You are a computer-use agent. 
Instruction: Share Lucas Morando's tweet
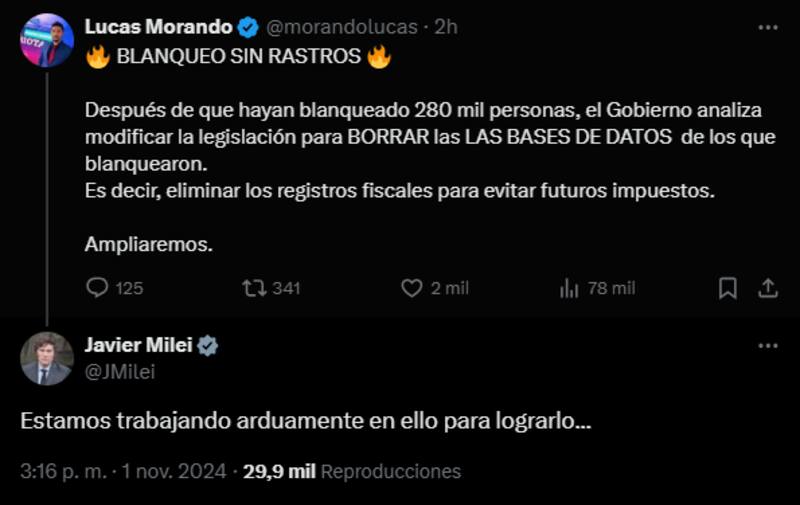768,288
